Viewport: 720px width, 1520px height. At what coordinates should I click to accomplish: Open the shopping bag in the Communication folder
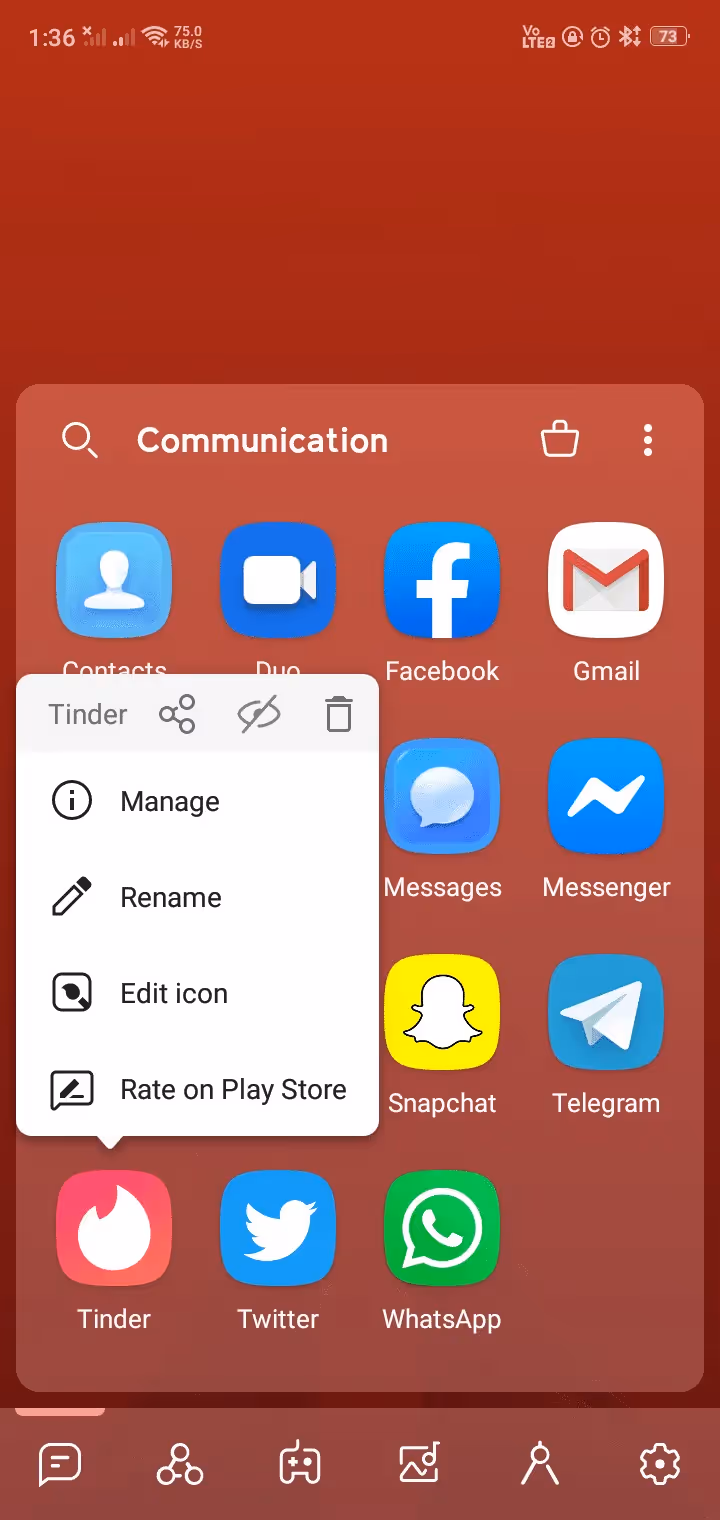pyautogui.click(x=560, y=439)
